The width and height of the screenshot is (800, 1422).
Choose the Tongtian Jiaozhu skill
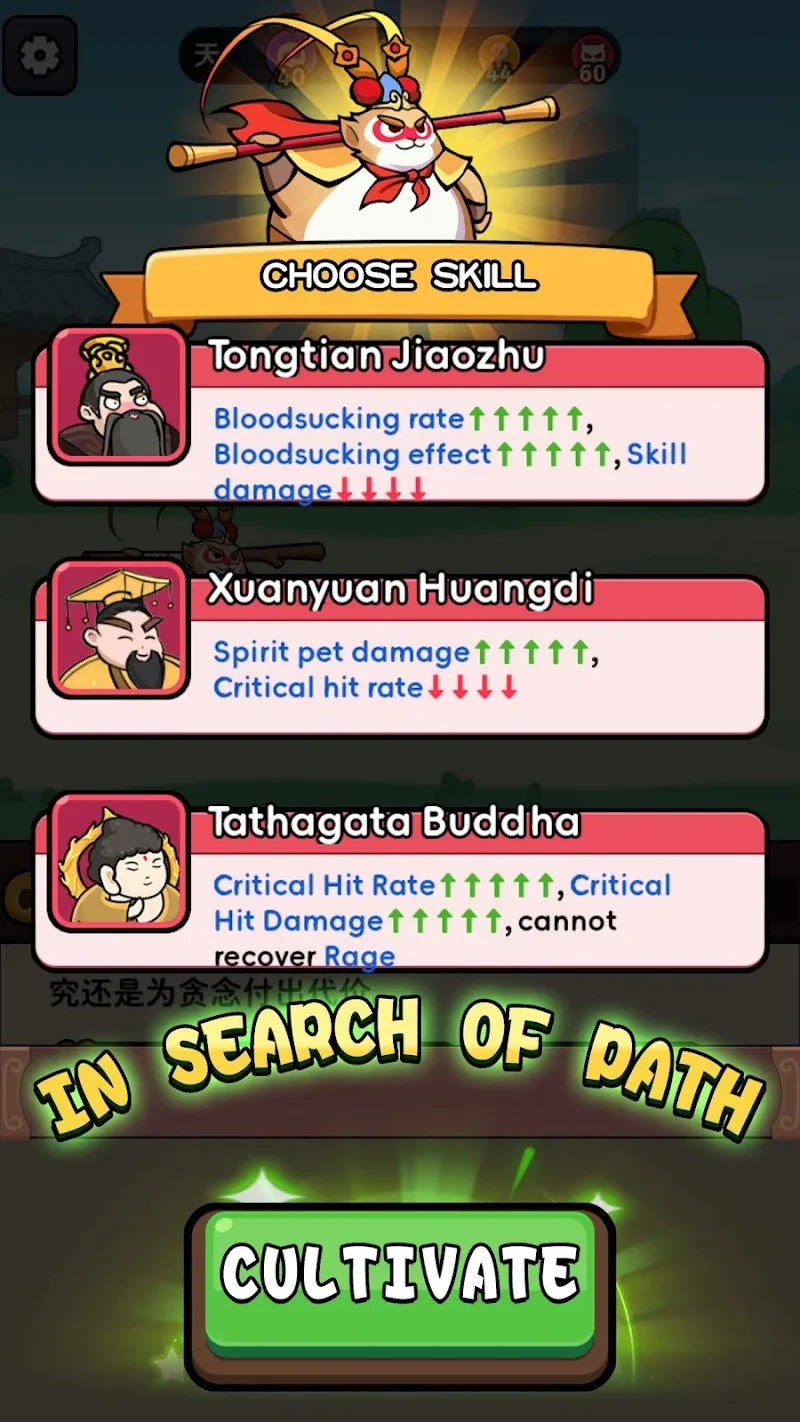[x=400, y=420]
